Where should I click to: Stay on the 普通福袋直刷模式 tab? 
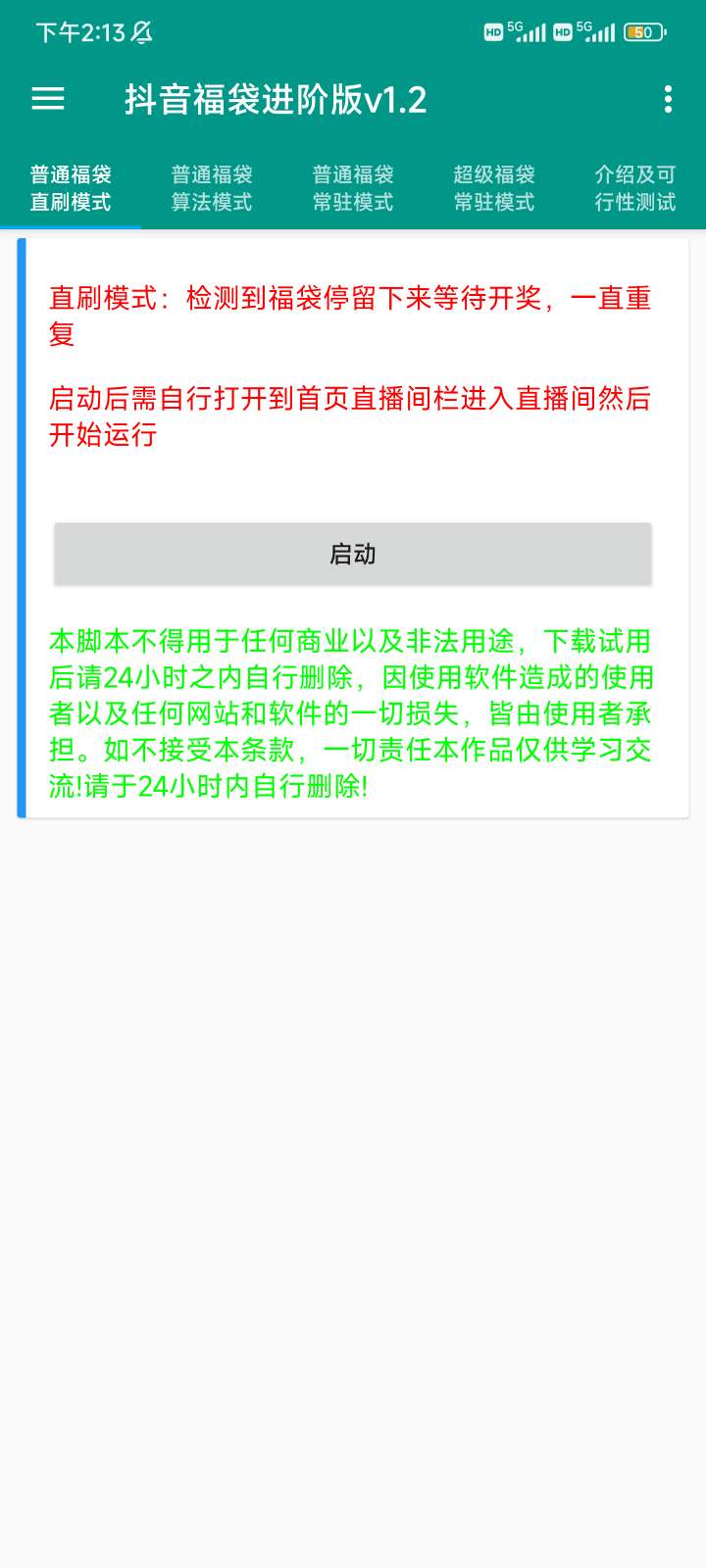[71, 188]
